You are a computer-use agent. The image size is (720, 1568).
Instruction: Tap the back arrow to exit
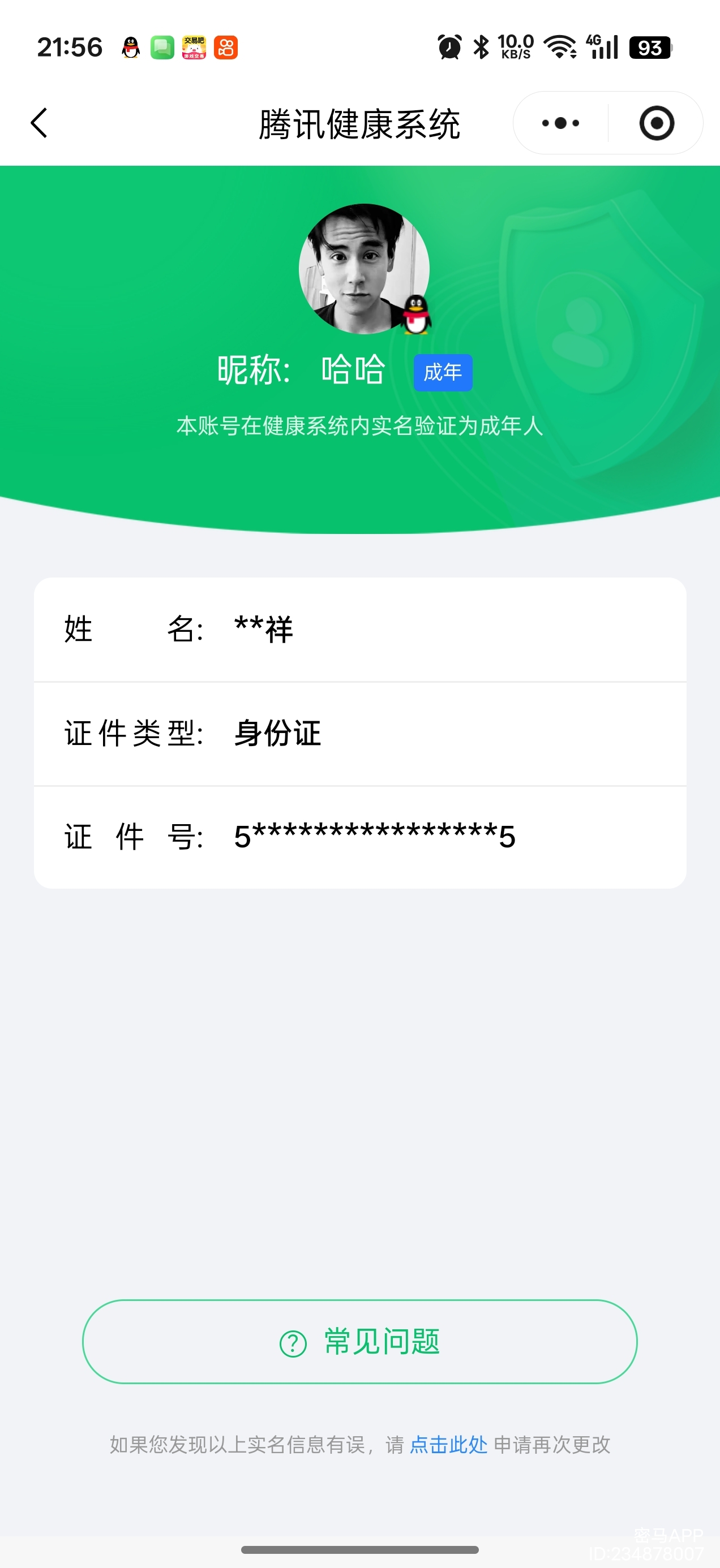tap(38, 122)
